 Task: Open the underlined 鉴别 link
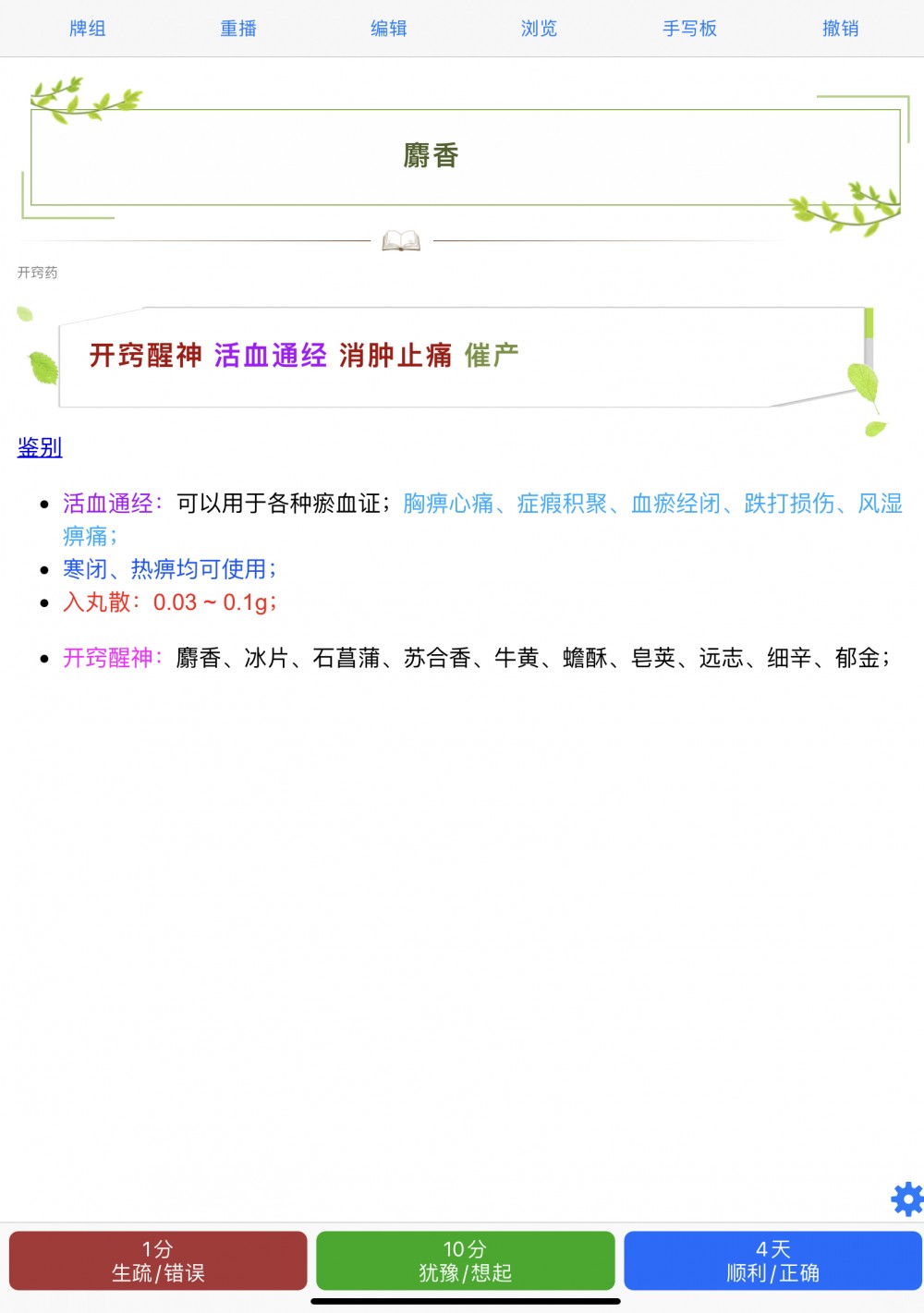40,448
